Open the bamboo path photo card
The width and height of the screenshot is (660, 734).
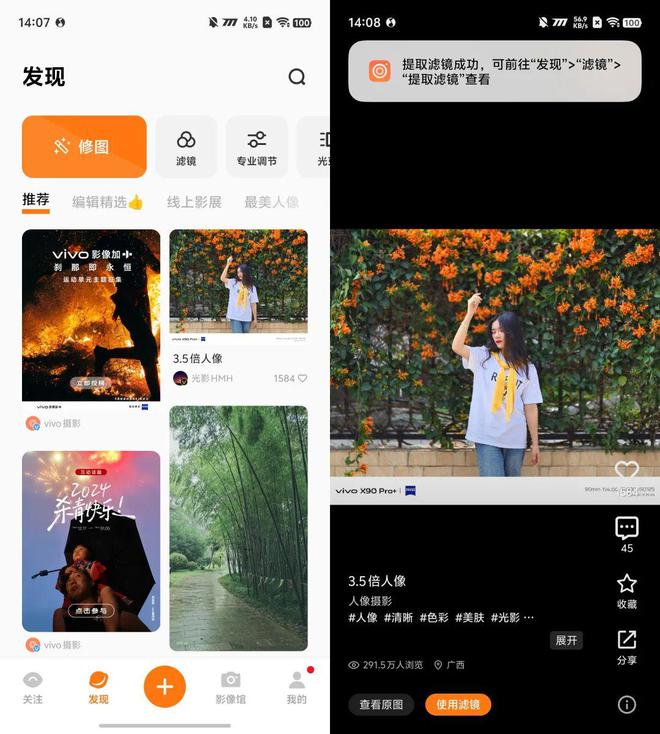pyautogui.click(x=239, y=527)
